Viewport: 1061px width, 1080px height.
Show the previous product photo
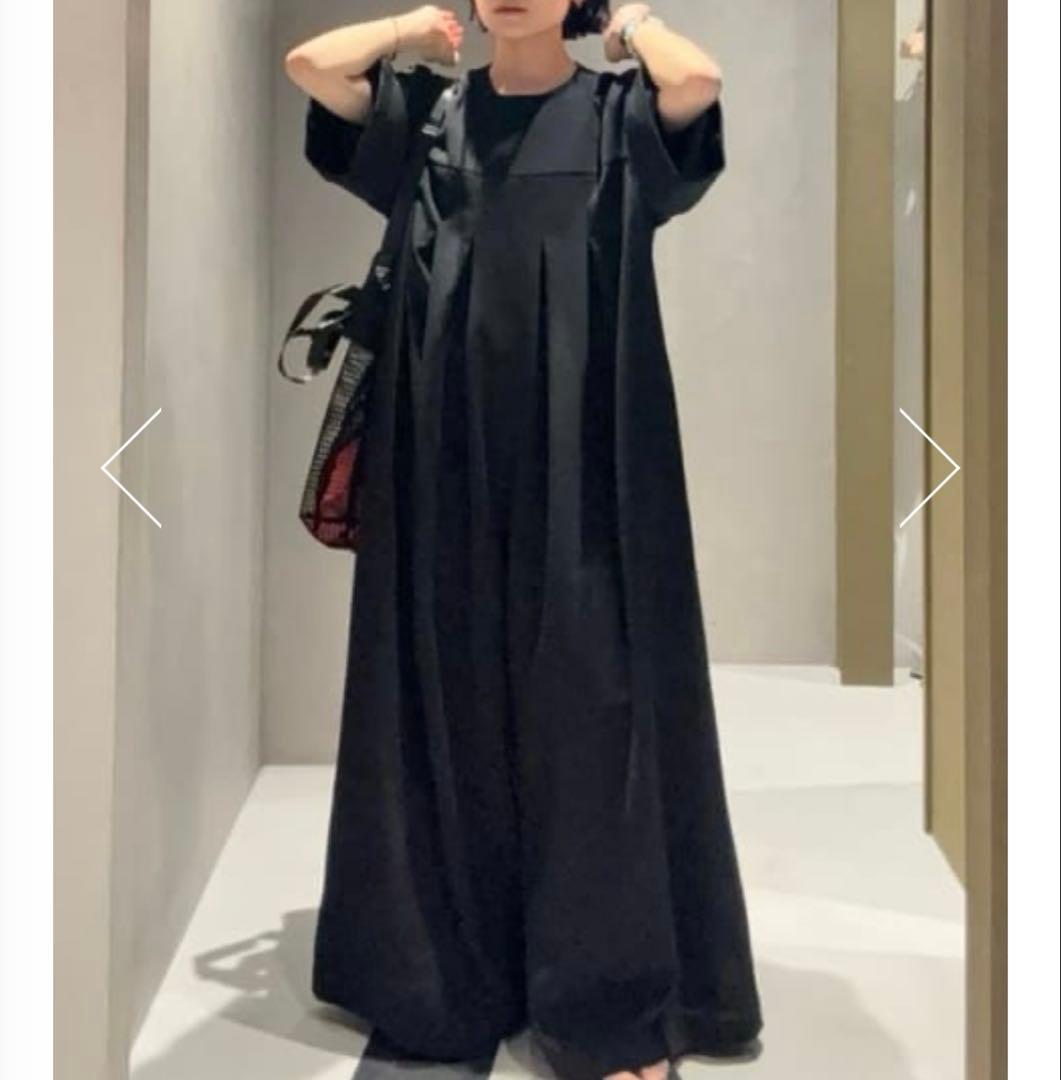coord(132,468)
